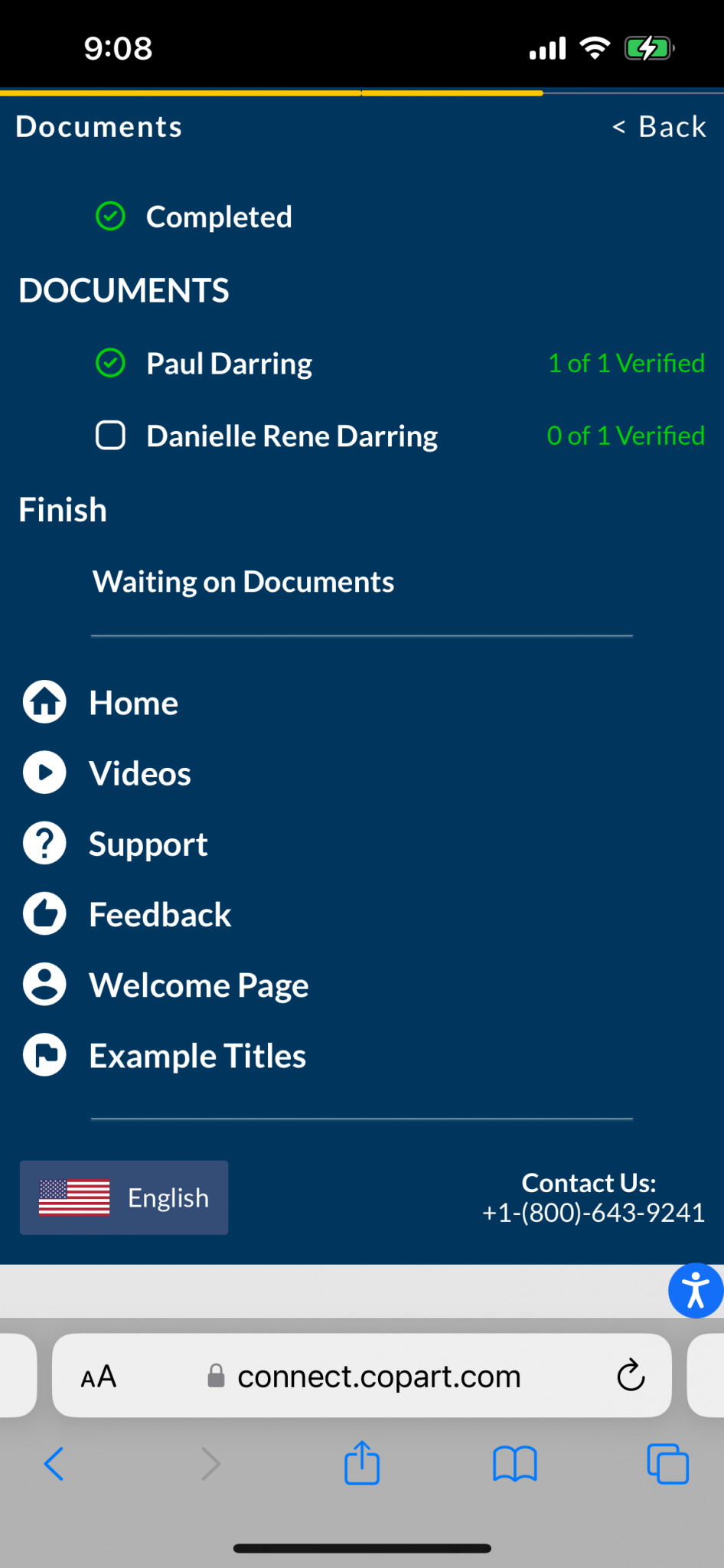Open the Videos section
This screenshot has height=1568, width=724.
pos(106,773)
